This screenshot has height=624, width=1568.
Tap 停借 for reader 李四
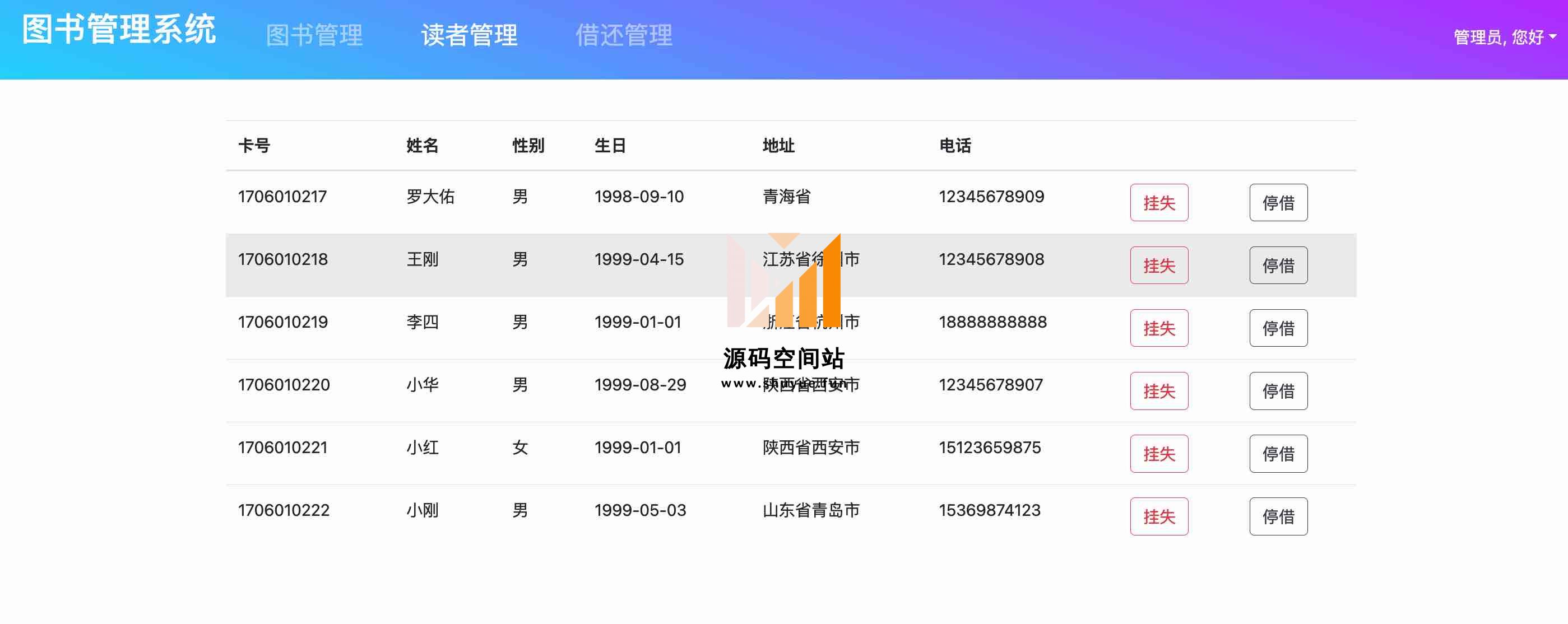tap(1278, 328)
